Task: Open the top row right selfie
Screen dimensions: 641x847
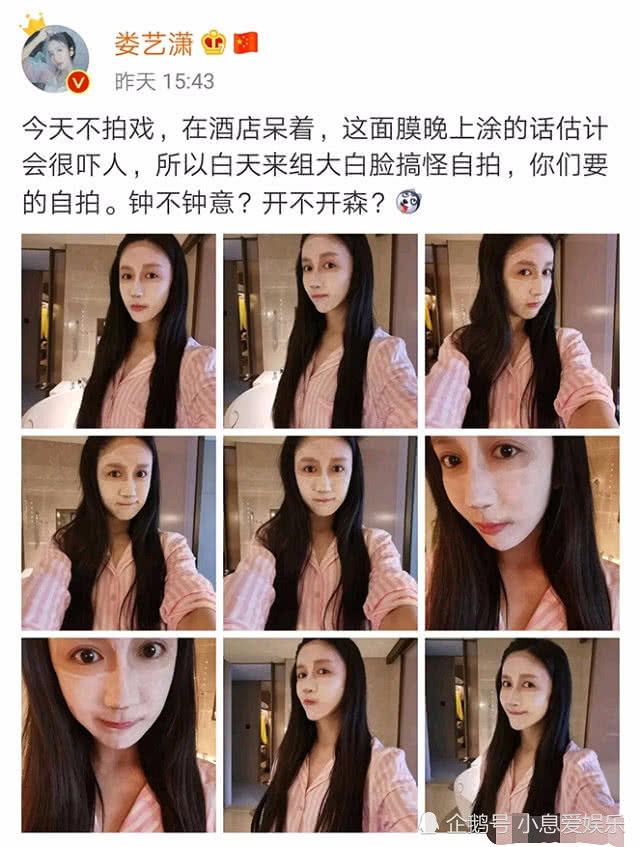Action: tap(521, 331)
